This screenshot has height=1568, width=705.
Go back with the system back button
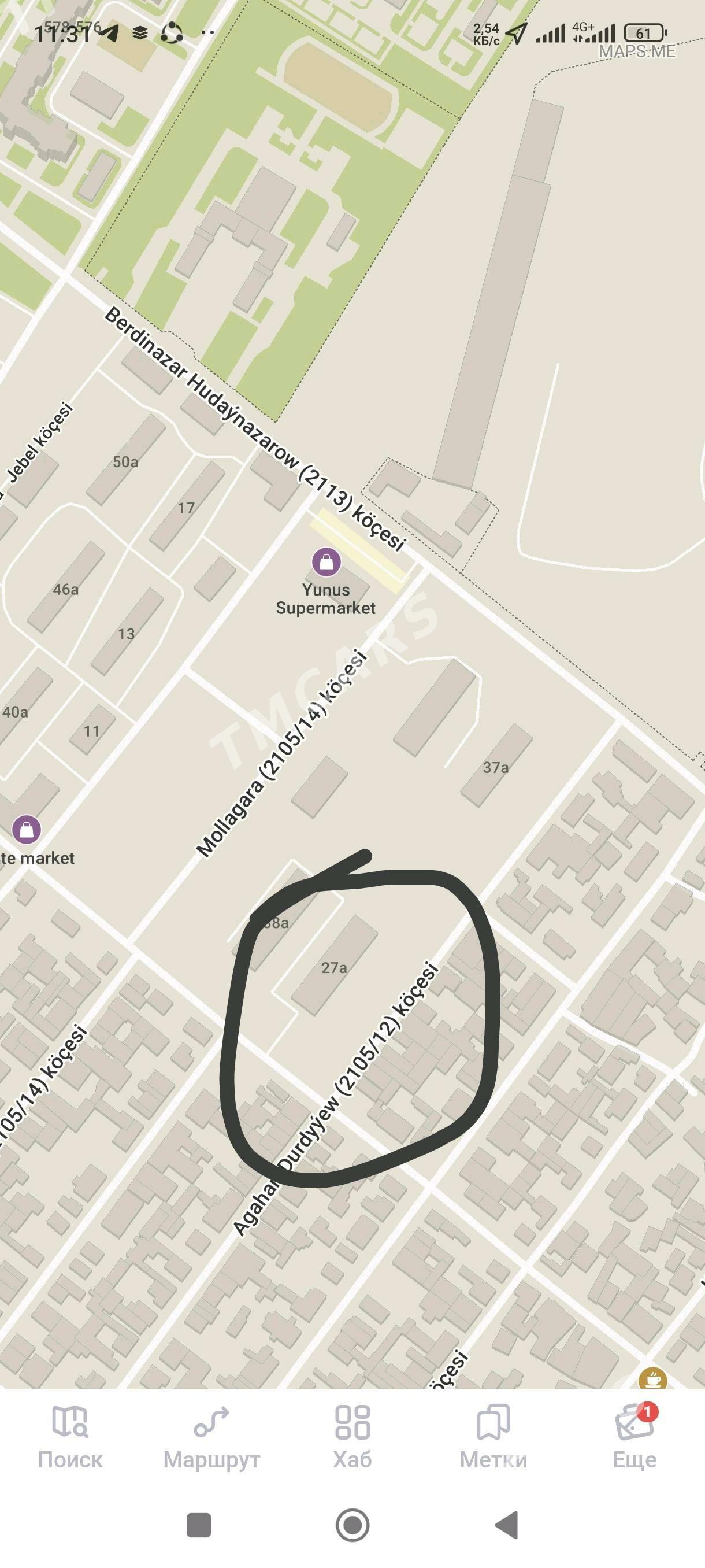(506, 1525)
